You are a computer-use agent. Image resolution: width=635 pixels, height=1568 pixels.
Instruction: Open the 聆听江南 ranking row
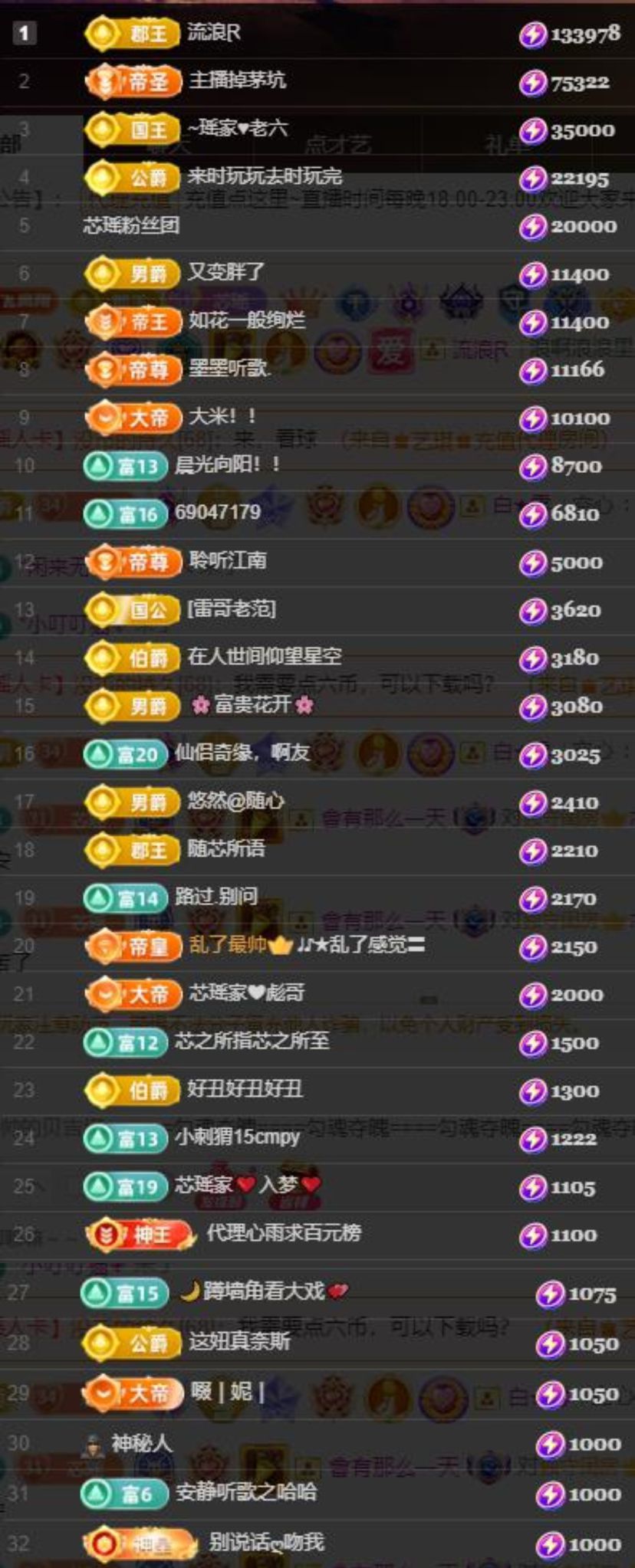coord(228,560)
